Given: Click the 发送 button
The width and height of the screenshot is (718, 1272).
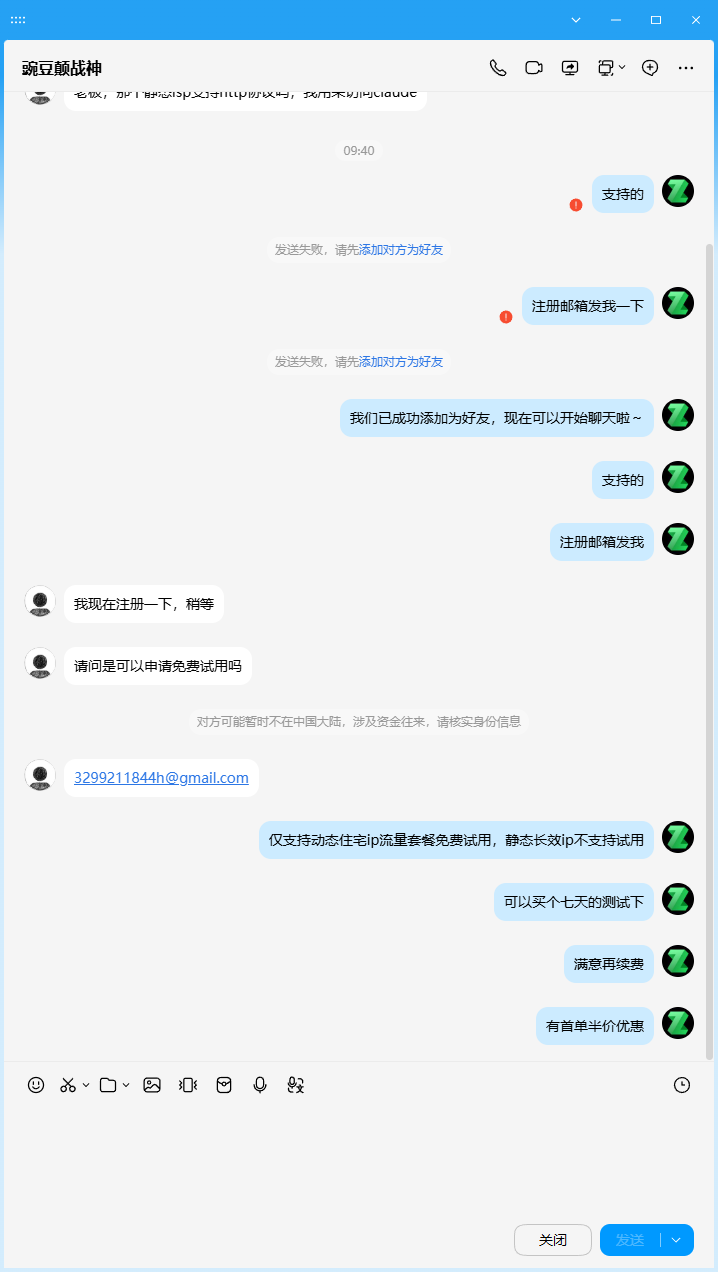Looking at the screenshot, I should [x=630, y=1240].
